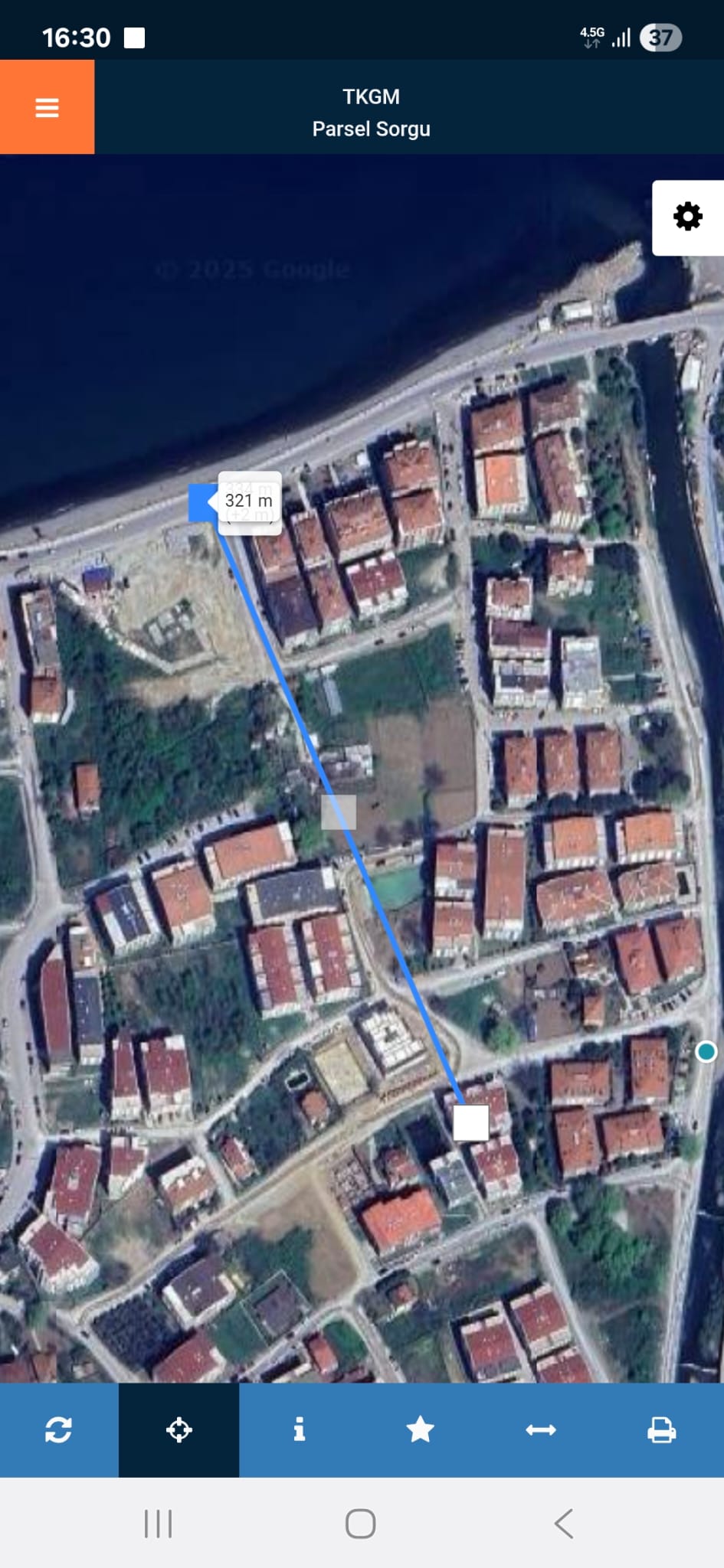Open recent apps from navigation bar
Image resolution: width=724 pixels, height=1568 pixels.
(x=158, y=1524)
